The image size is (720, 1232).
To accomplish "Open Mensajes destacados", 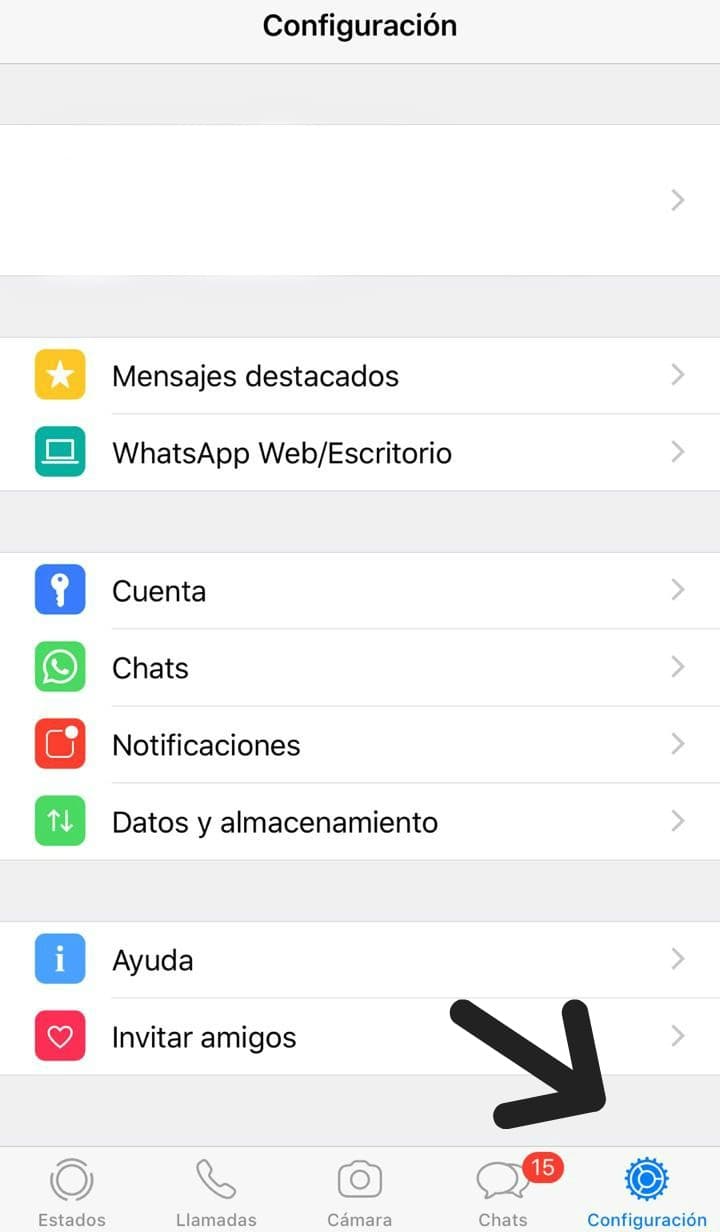I will click(360, 376).
